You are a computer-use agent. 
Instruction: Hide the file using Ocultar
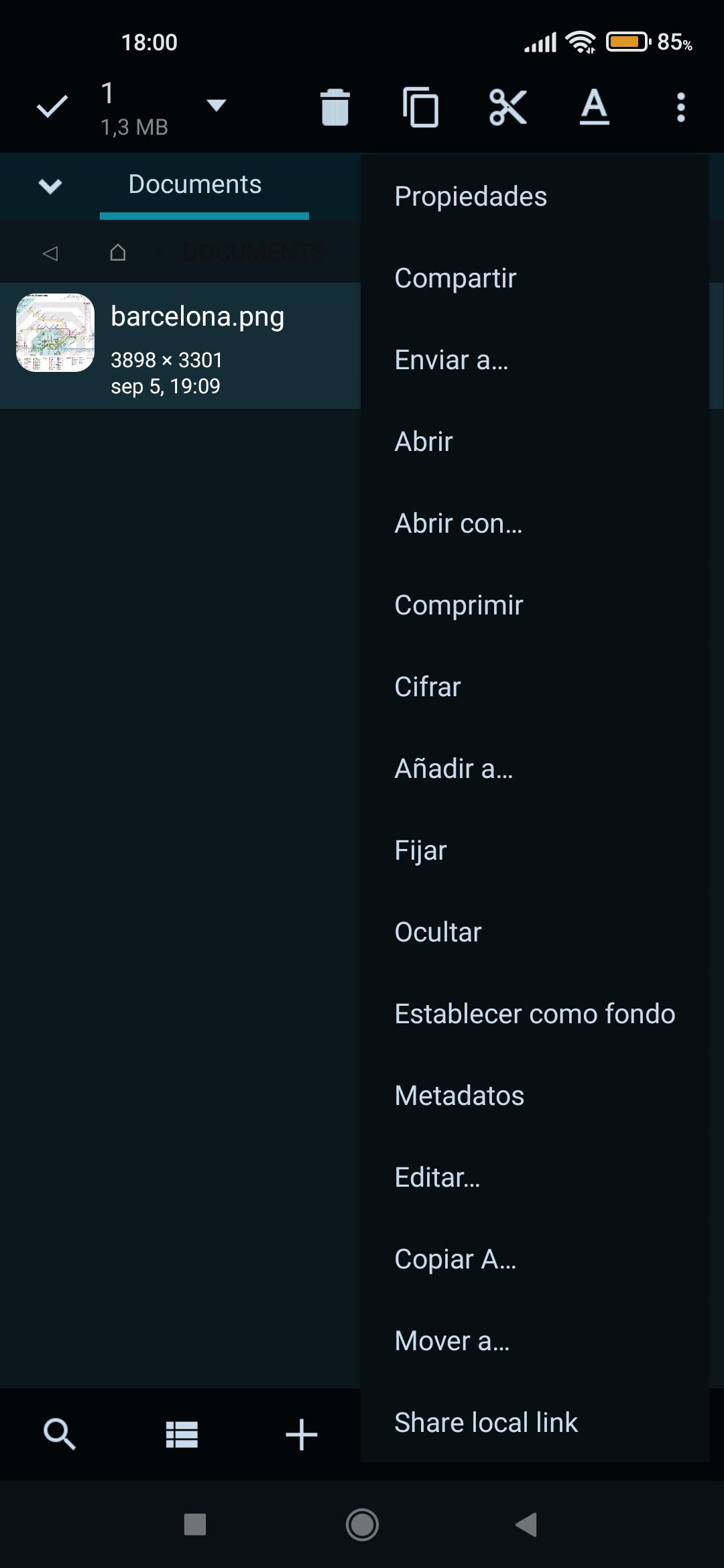[438, 932]
